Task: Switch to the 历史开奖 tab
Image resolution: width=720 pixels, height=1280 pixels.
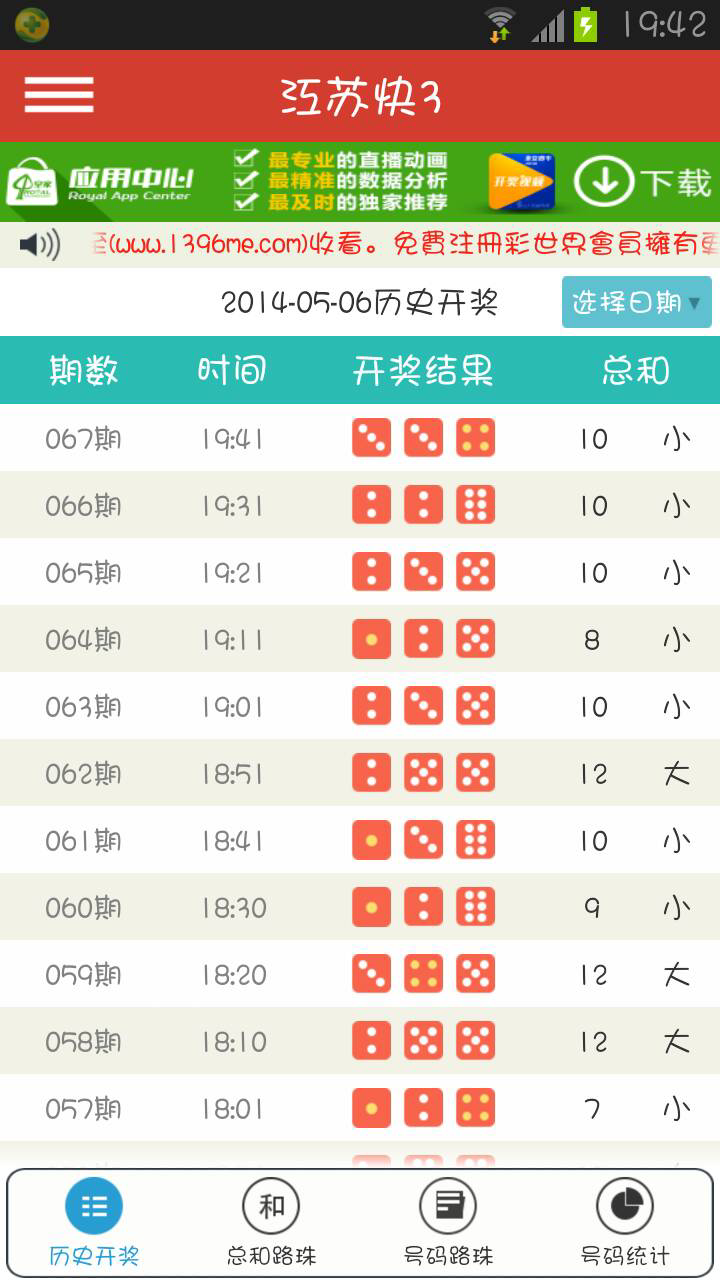Action: tap(94, 1222)
